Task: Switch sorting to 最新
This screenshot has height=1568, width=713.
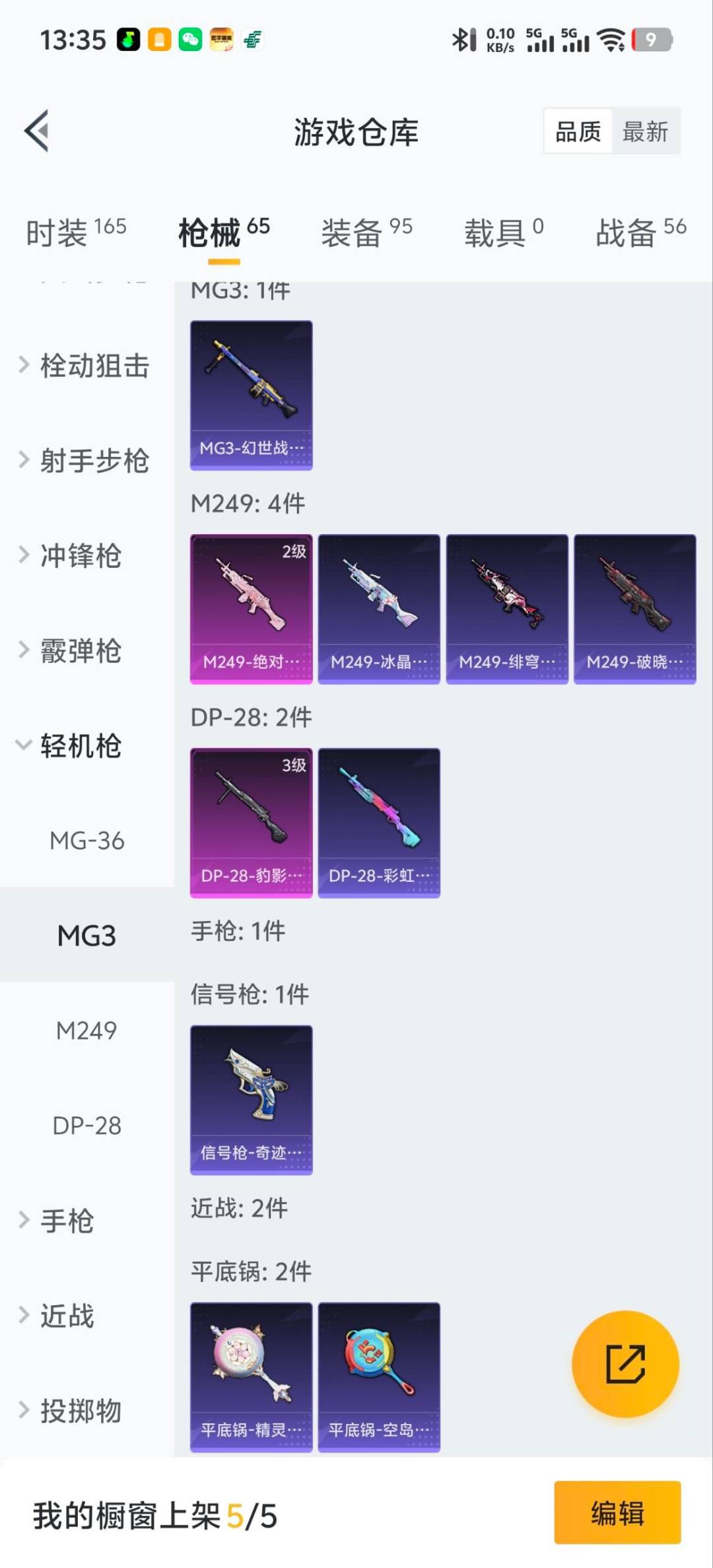Action: pyautogui.click(x=645, y=131)
